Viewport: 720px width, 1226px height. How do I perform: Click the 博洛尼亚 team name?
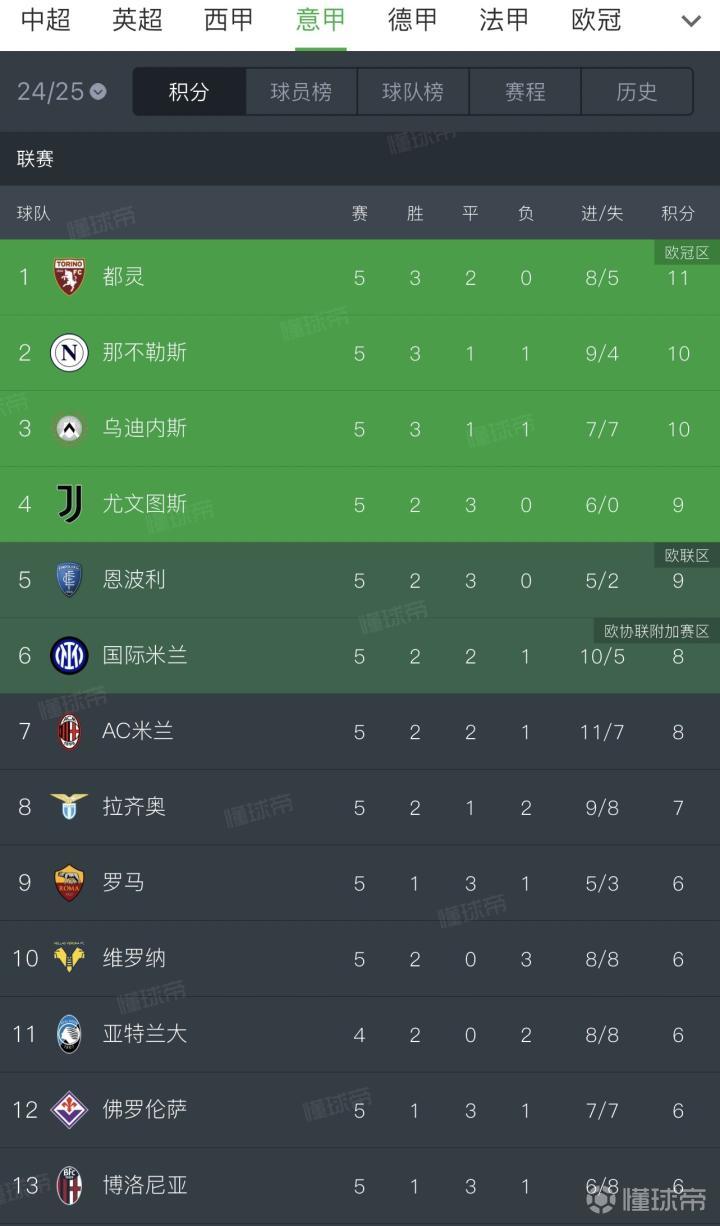(x=147, y=1186)
